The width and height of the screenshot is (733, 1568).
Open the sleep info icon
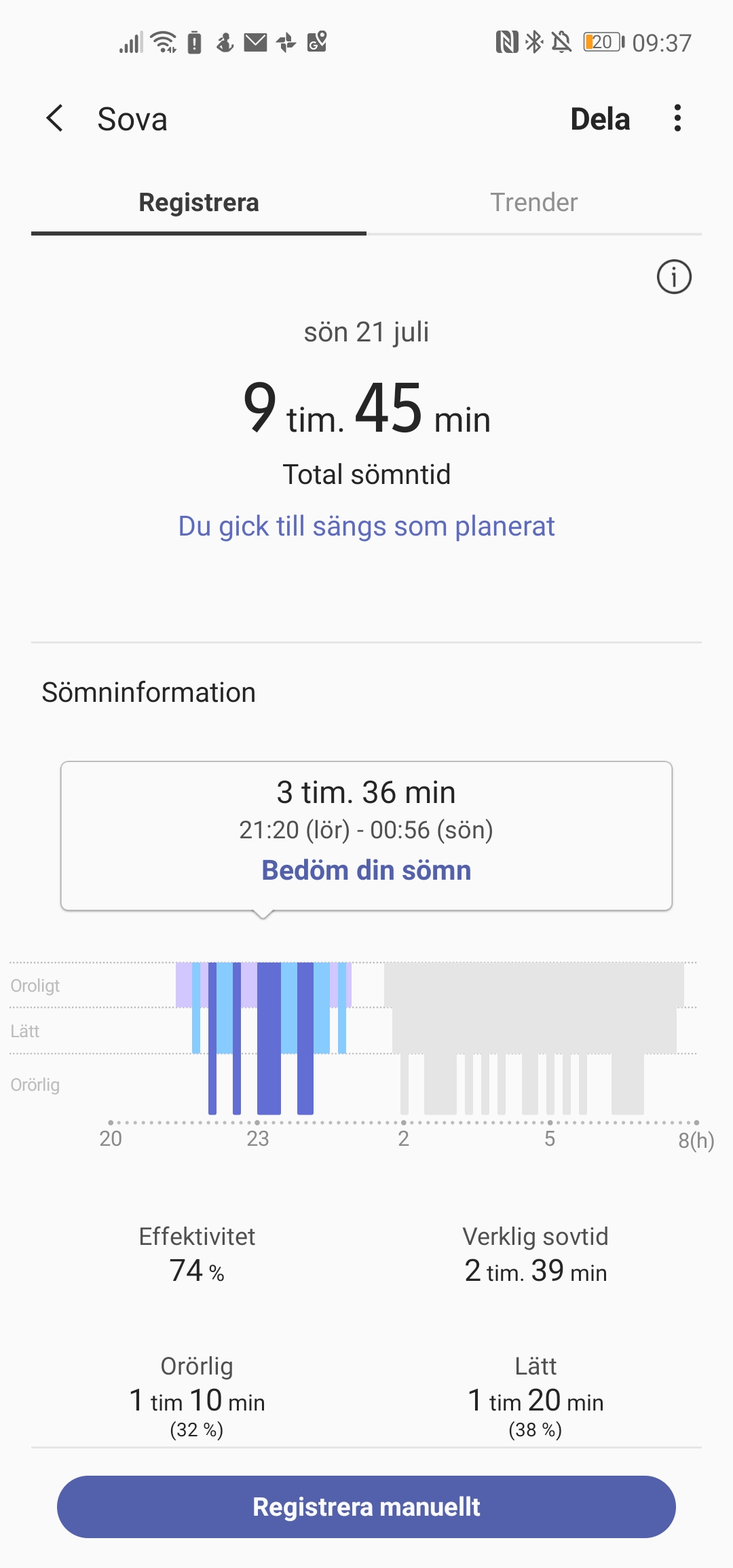click(x=674, y=277)
